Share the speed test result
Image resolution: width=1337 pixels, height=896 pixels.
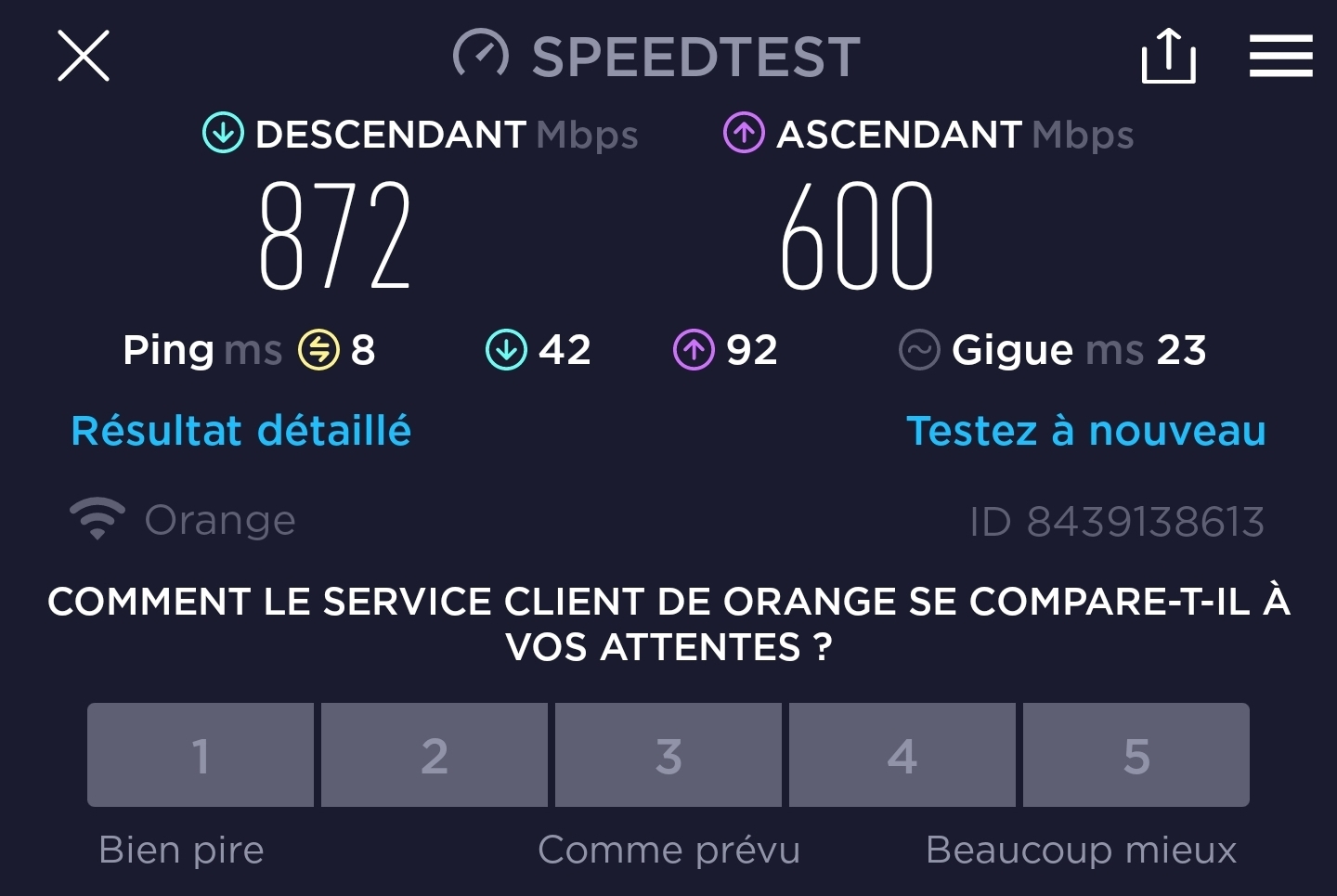pyautogui.click(x=1168, y=56)
